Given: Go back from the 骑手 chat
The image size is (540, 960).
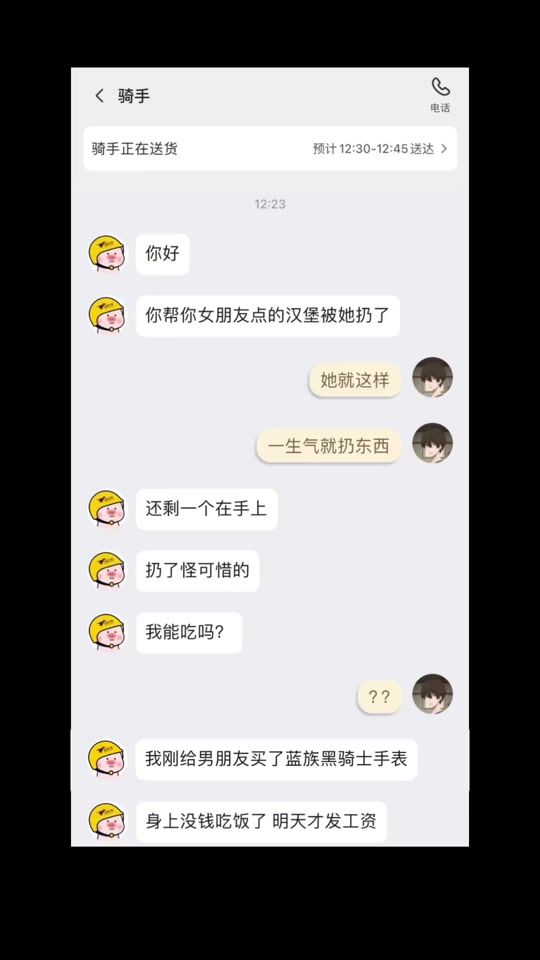Looking at the screenshot, I should [x=99, y=96].
